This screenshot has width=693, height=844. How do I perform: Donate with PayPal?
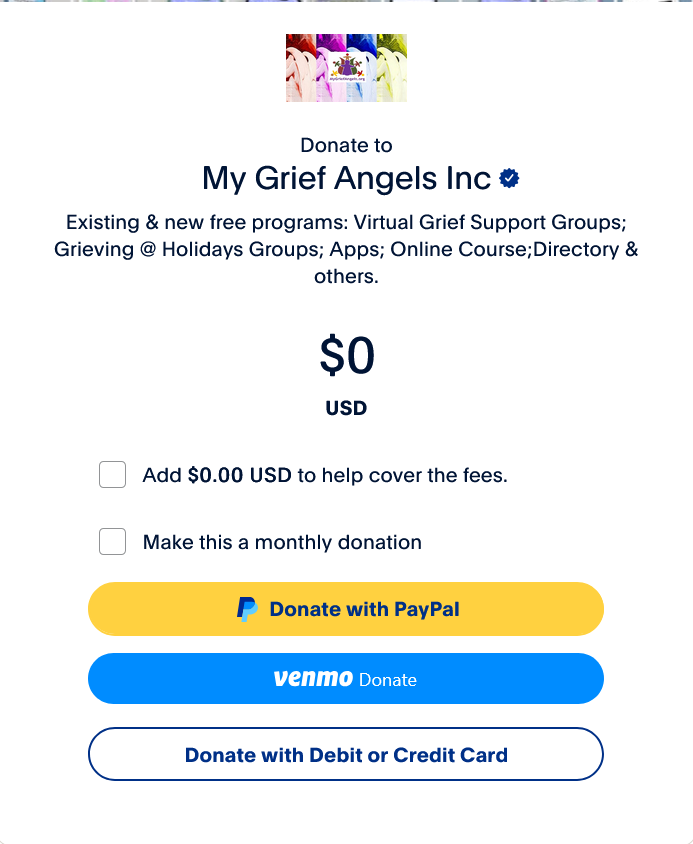[x=346, y=609]
